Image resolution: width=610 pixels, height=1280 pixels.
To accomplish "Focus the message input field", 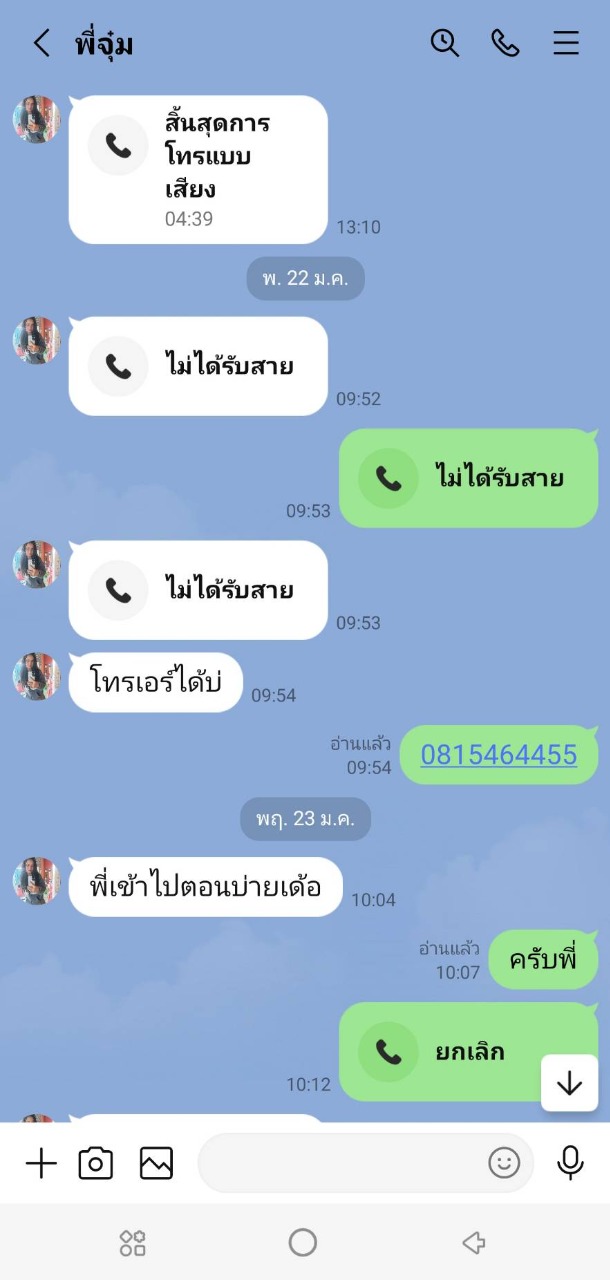I will (x=340, y=1163).
